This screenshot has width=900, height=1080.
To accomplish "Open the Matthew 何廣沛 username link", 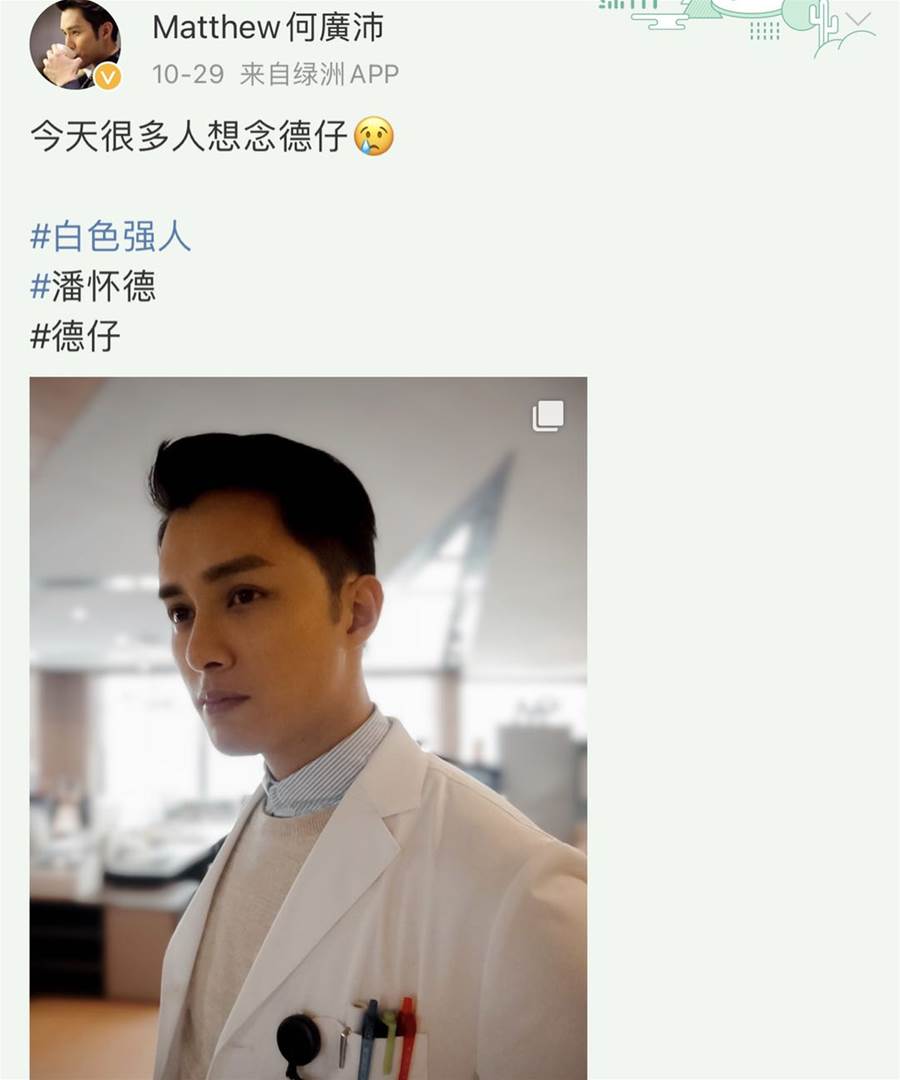I will (x=267, y=27).
